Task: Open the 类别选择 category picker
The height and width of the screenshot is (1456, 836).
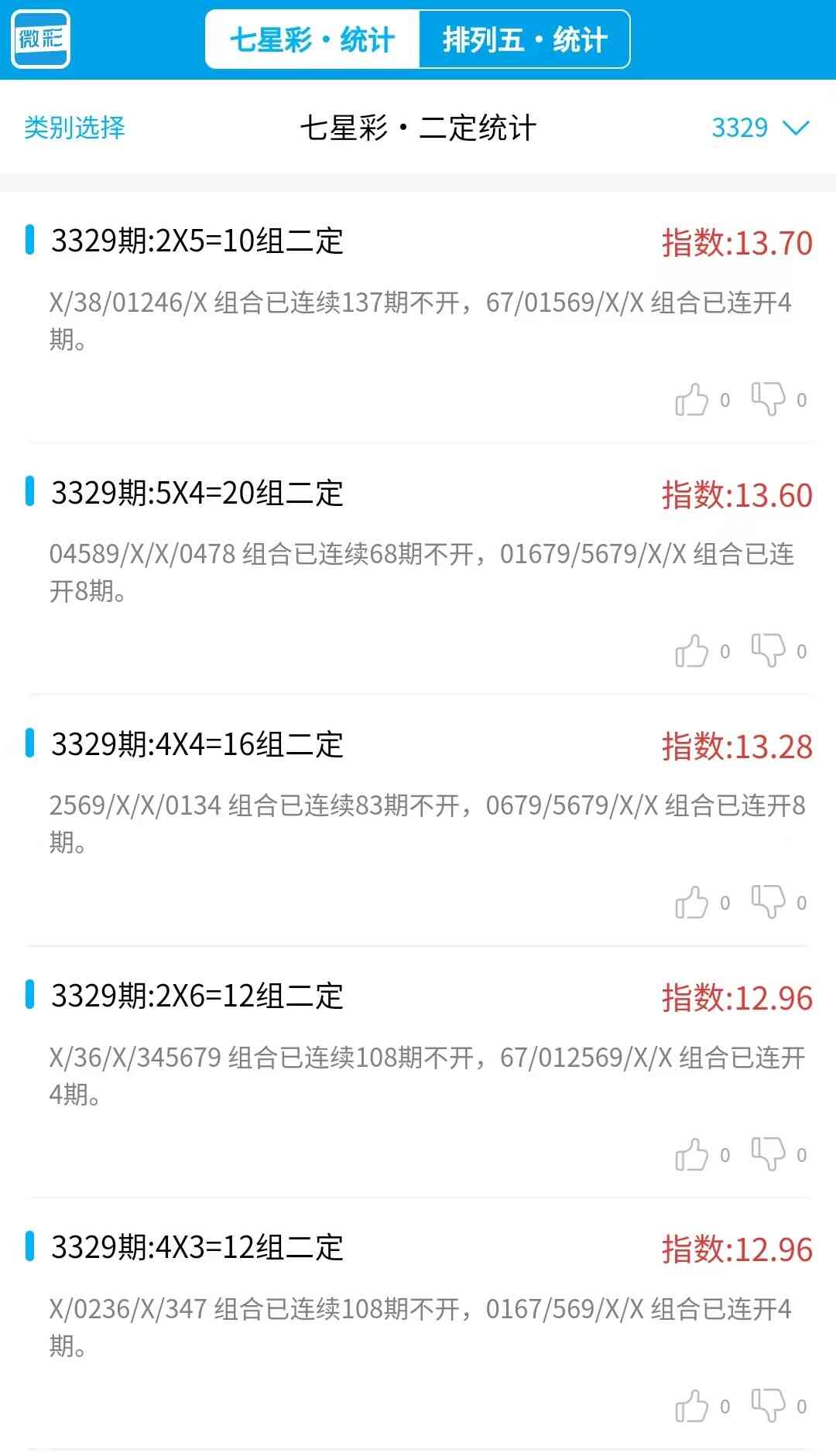Action: pyautogui.click(x=74, y=128)
